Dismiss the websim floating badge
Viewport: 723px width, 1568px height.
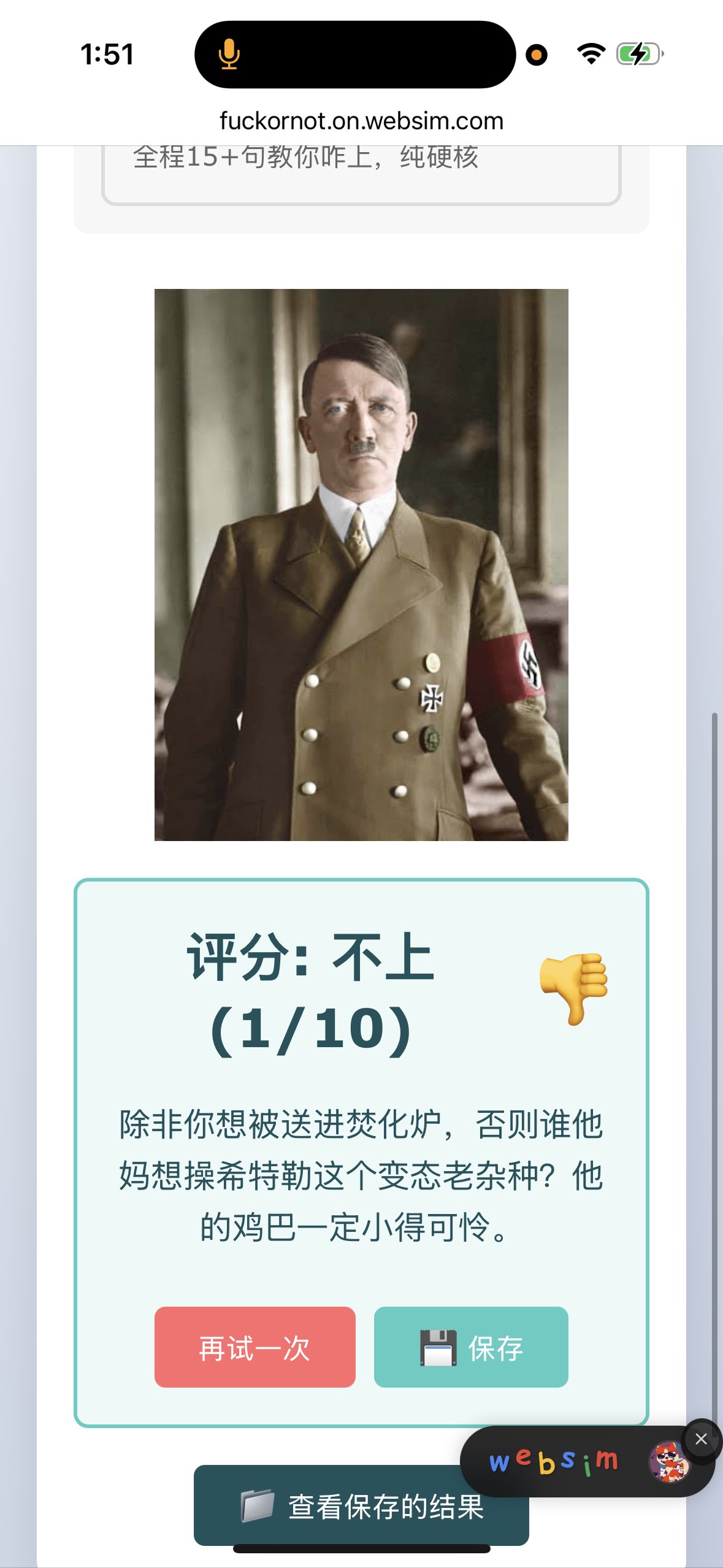701,1439
